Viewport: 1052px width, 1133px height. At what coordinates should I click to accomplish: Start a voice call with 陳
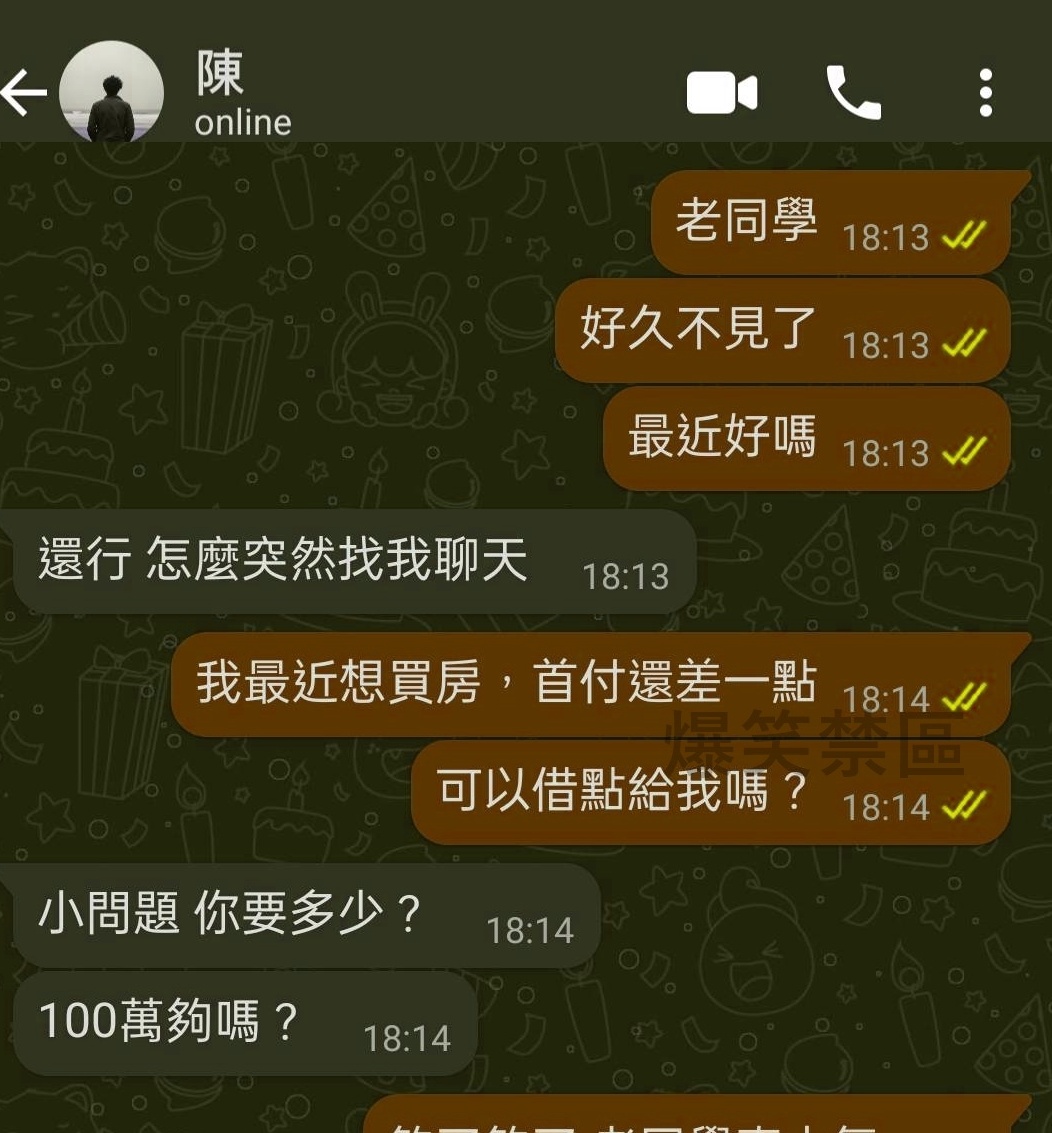point(853,93)
